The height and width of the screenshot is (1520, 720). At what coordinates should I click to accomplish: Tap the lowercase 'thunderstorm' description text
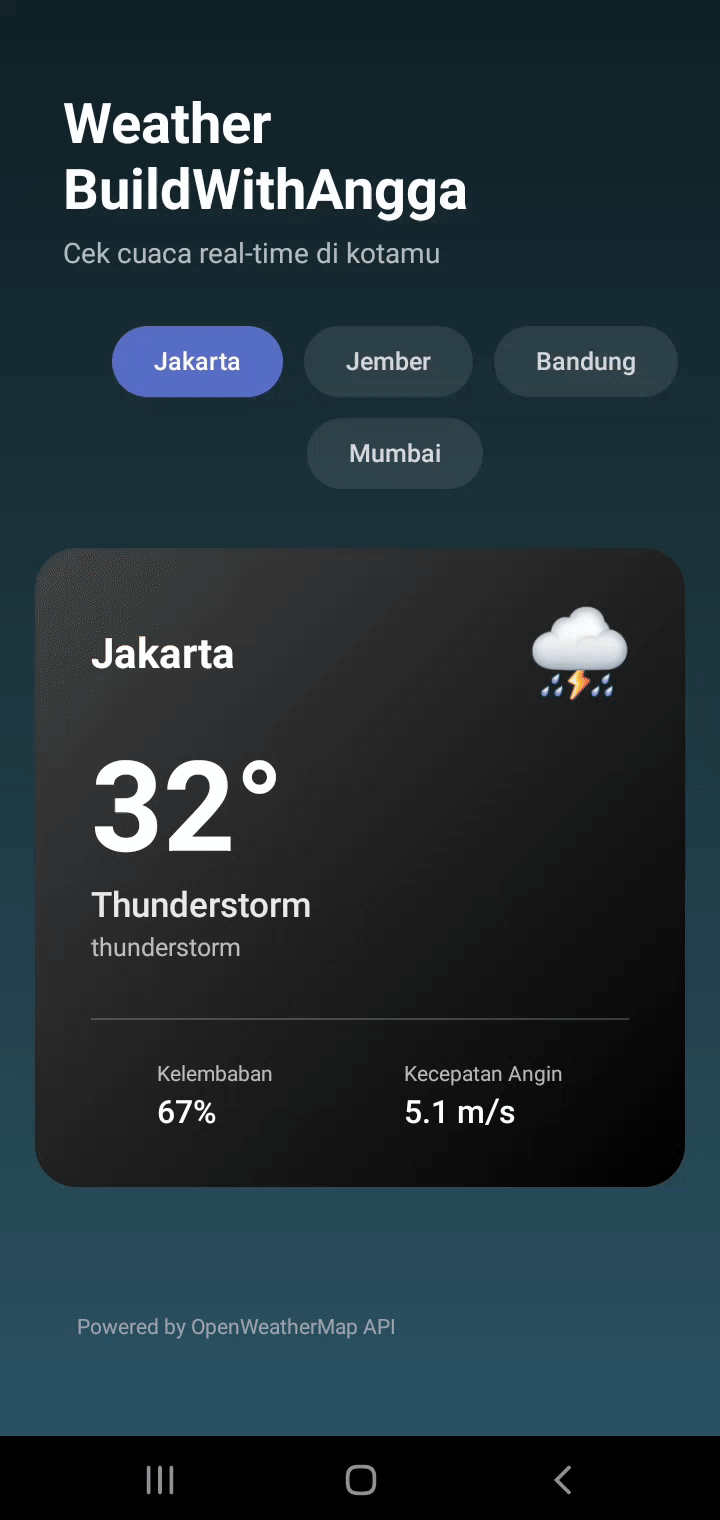click(x=166, y=947)
